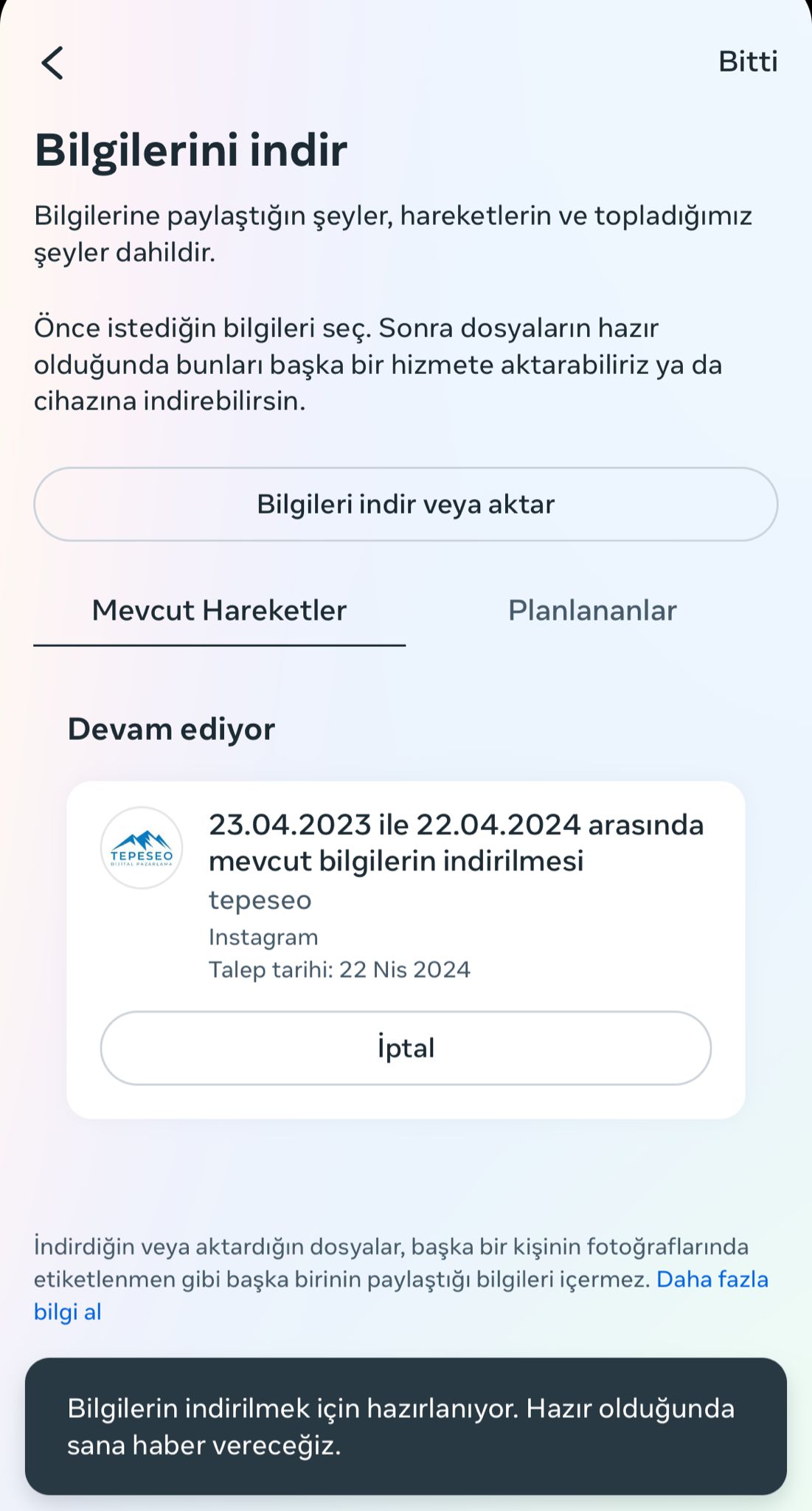Click the "Bilgilerini indir" page title
Screen dimensions: 812x1511
pyautogui.click(x=192, y=151)
